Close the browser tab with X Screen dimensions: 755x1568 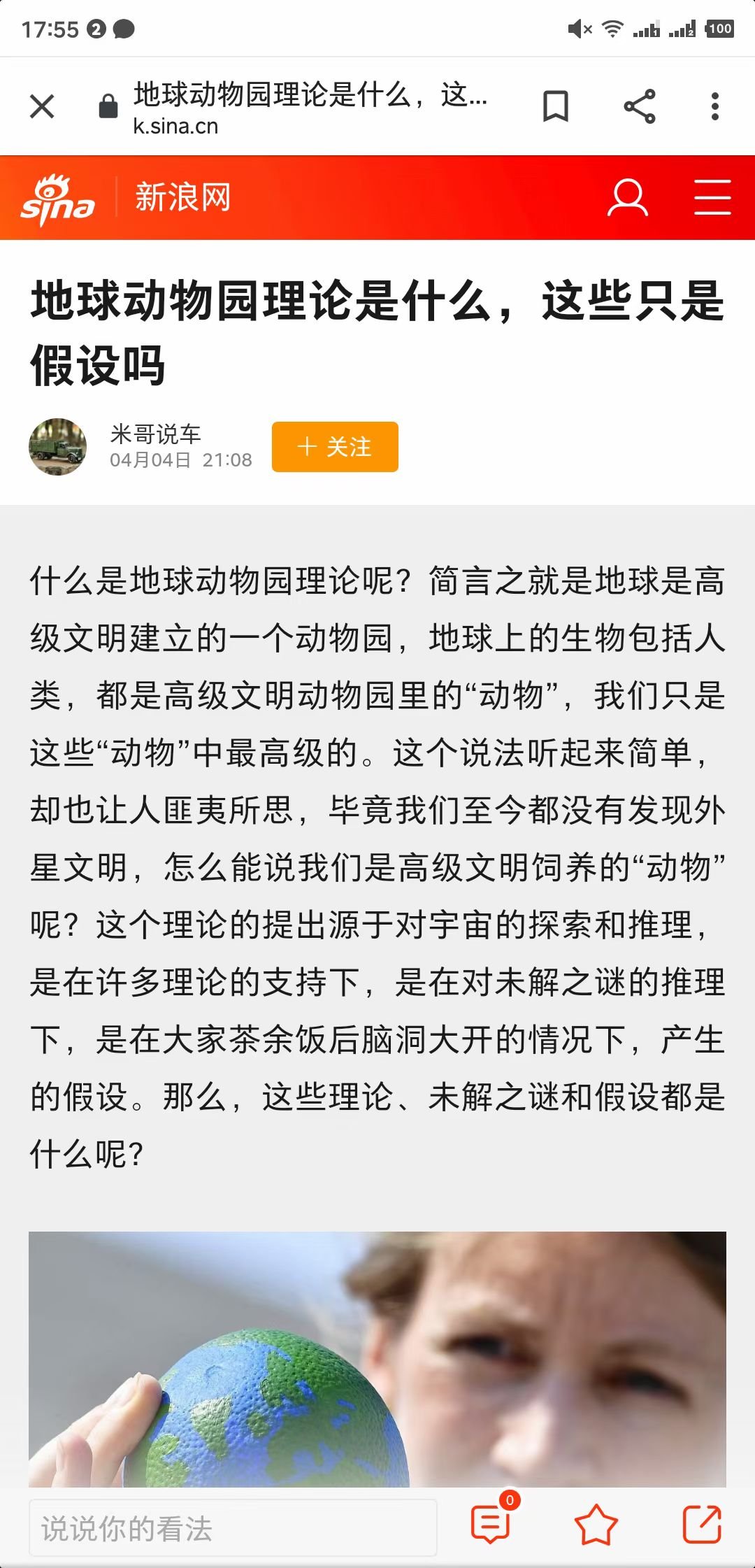pos(42,107)
